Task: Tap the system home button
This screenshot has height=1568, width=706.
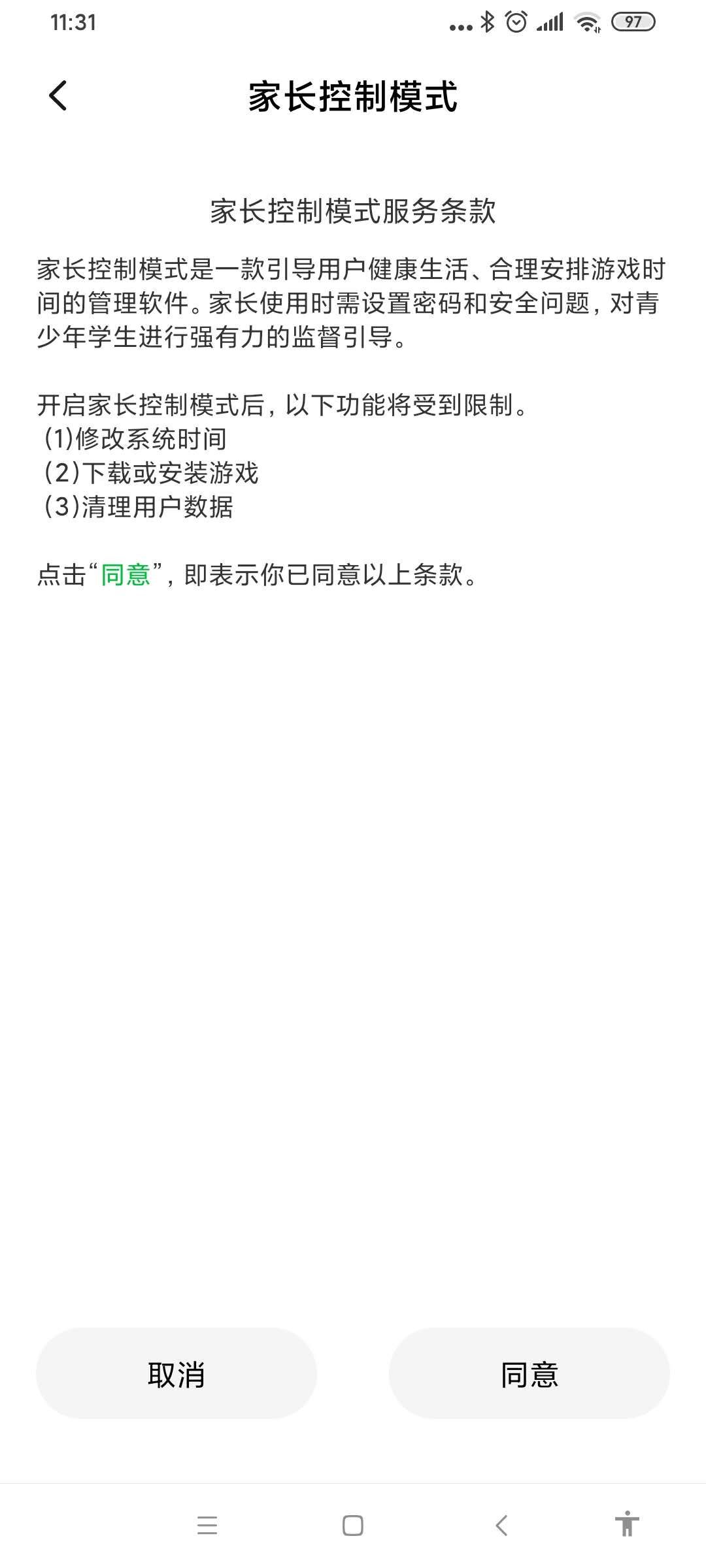Action: pyautogui.click(x=353, y=1526)
